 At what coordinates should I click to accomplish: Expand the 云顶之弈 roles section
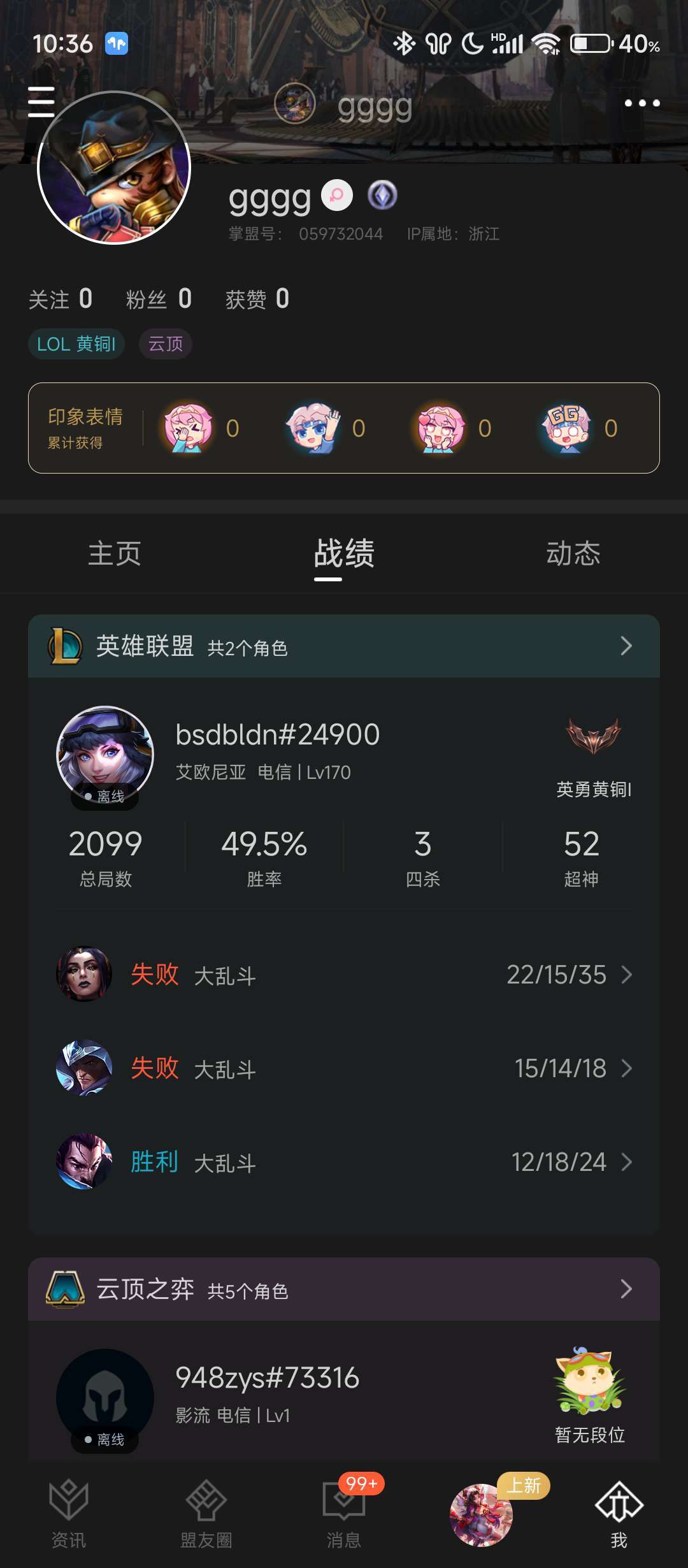point(344,1289)
